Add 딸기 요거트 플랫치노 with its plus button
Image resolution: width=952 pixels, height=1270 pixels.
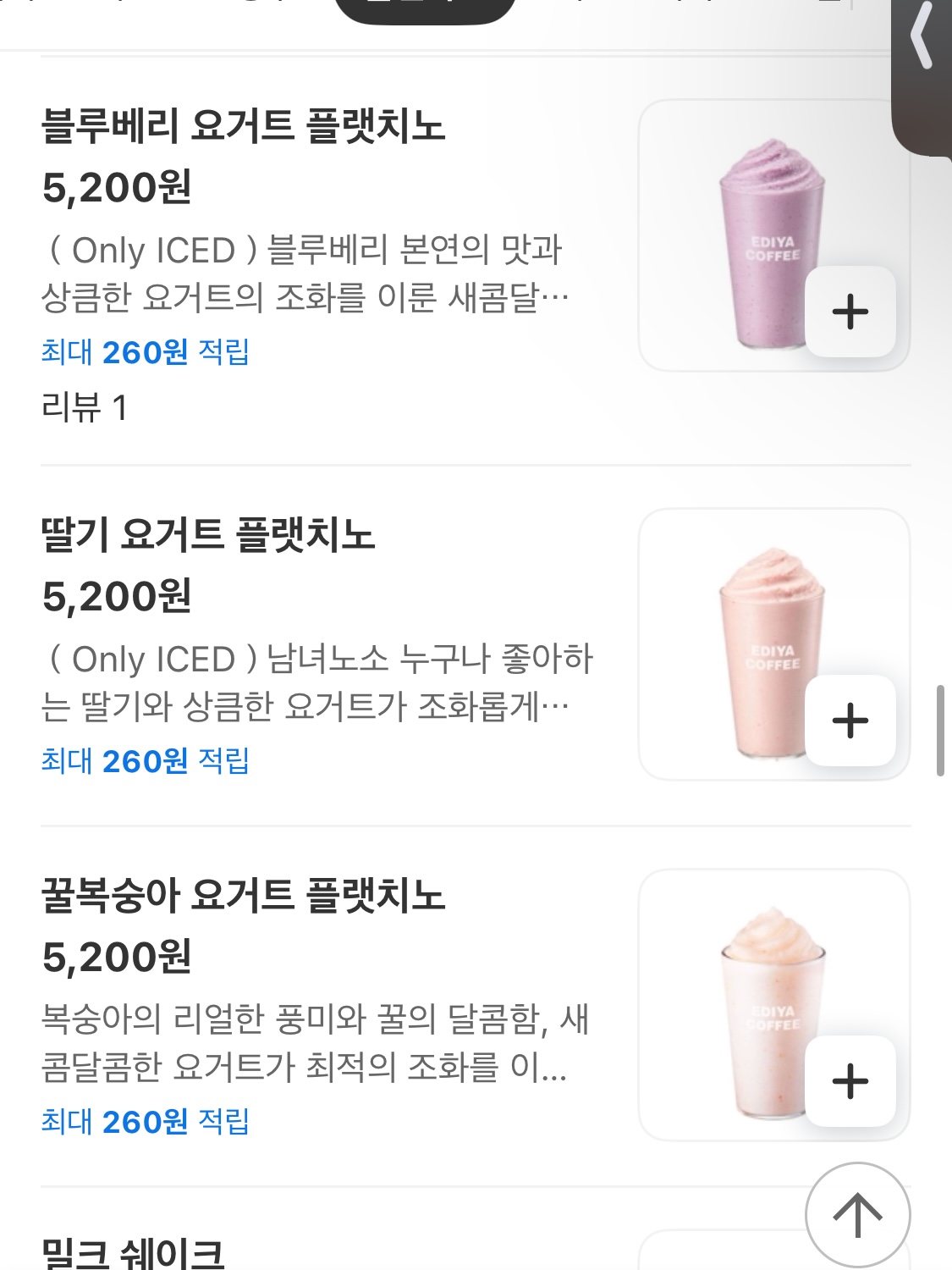(x=850, y=721)
